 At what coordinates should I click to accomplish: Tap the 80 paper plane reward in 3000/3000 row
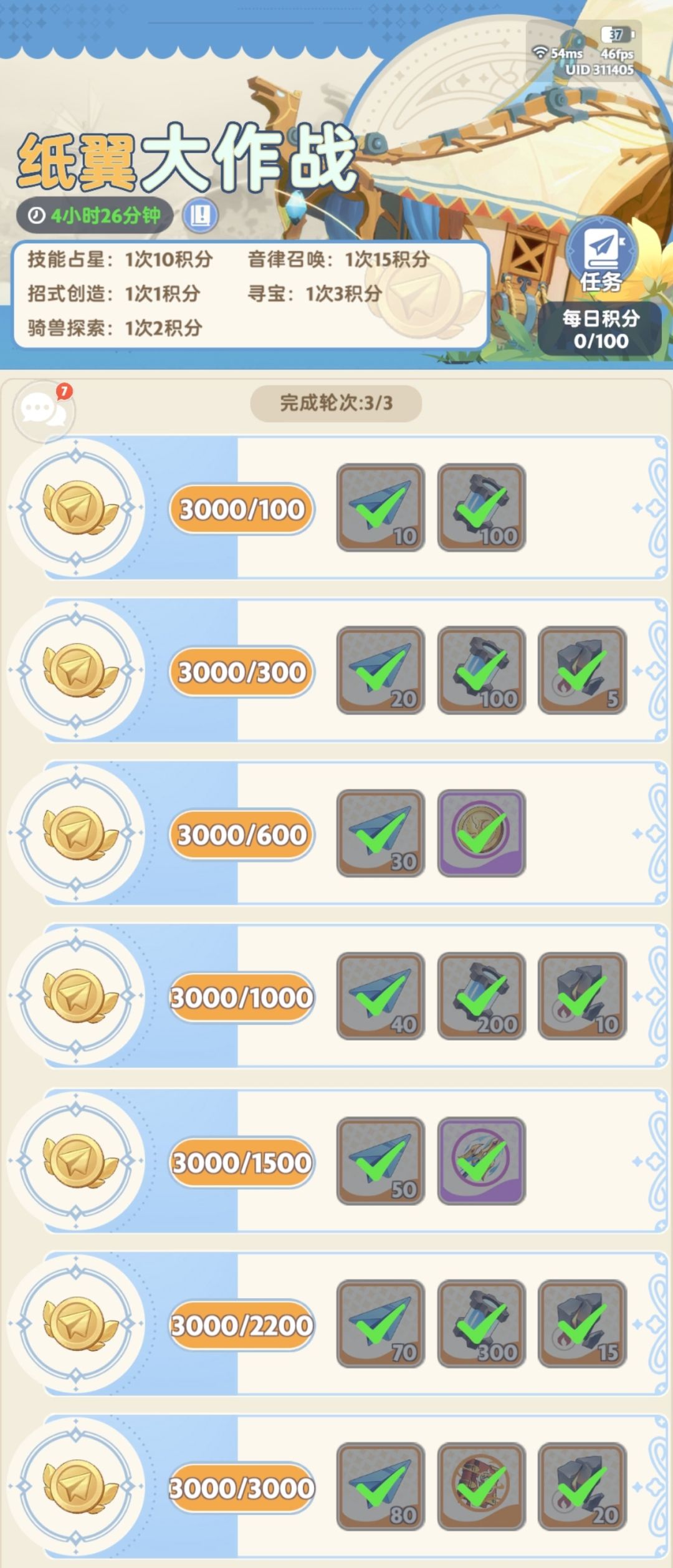381,1487
